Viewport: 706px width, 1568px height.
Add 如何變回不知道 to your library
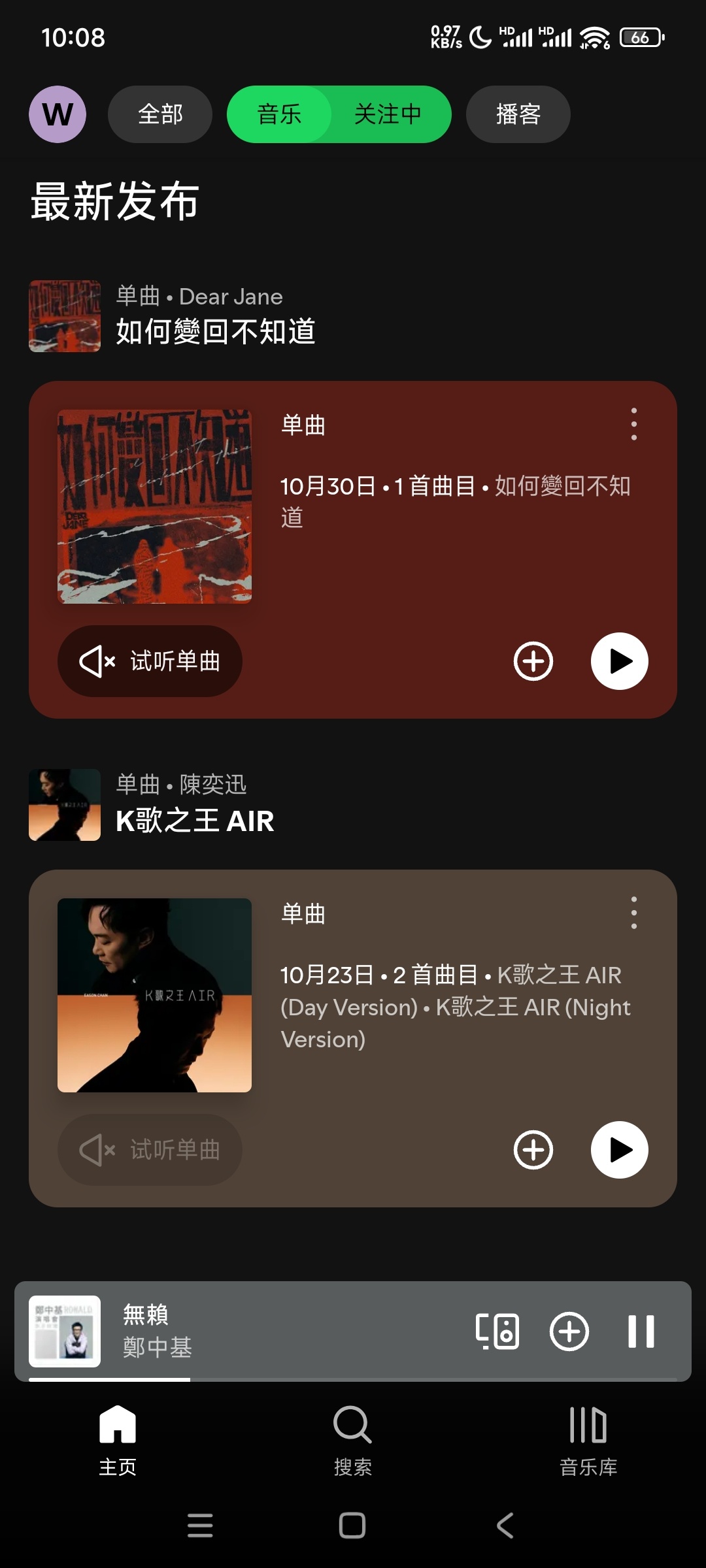coord(533,661)
